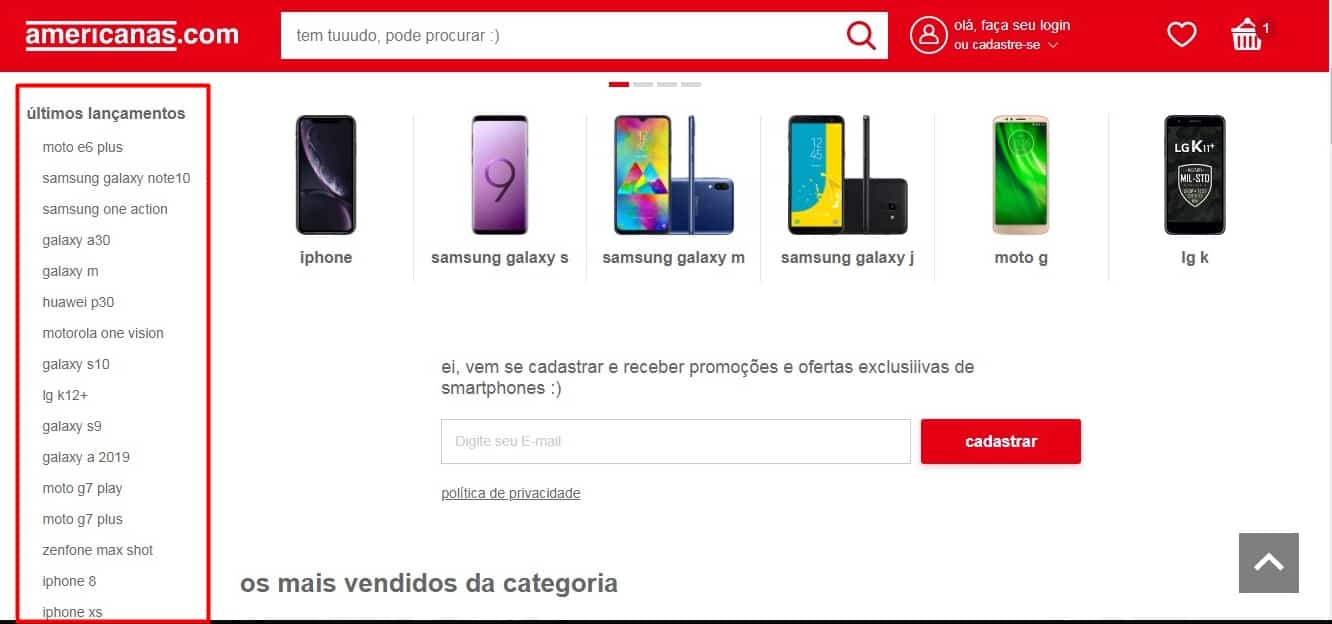This screenshot has height=624, width=1332.
Task: Choose huawei p30 from the launches list
Action: pos(78,302)
